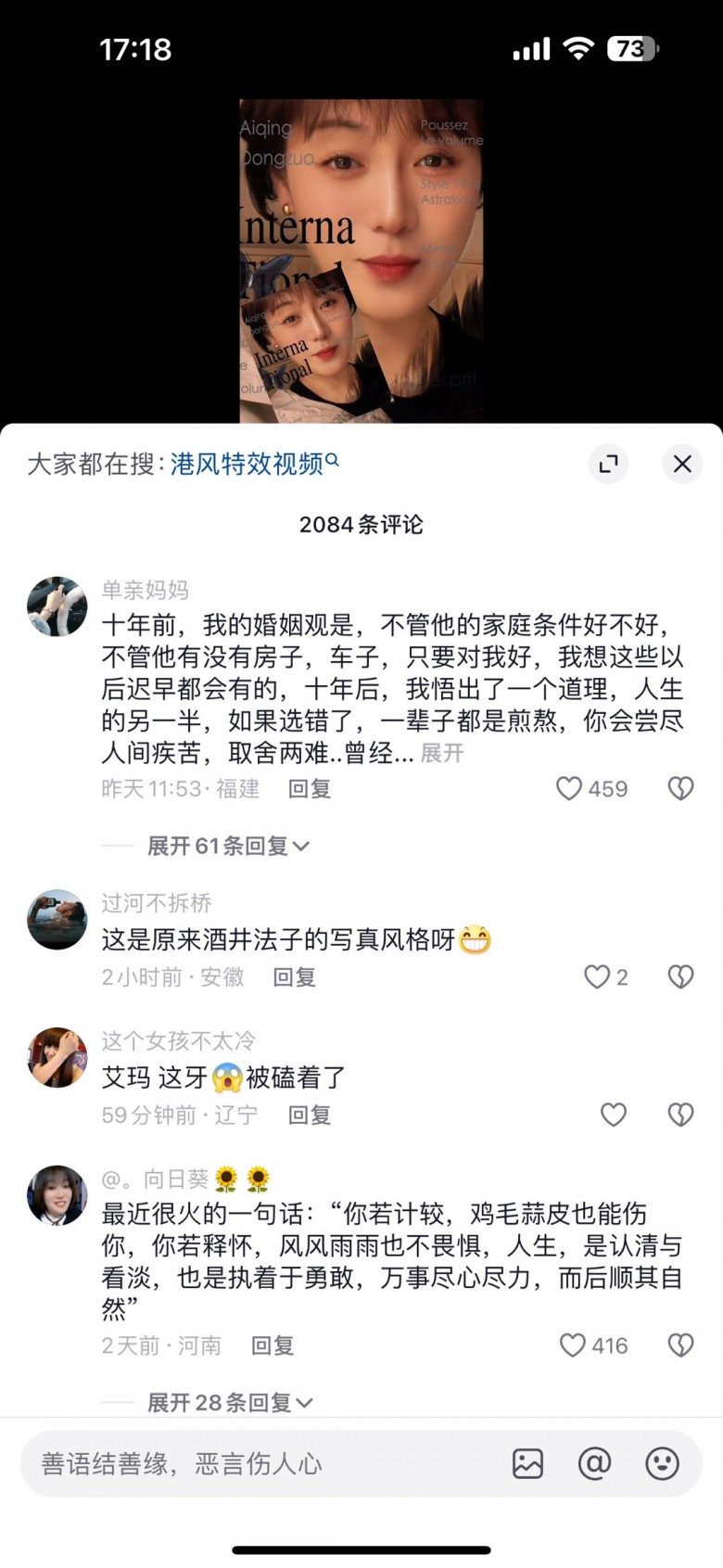Expand comments panel to full screen
This screenshot has width=723, height=1568.
pyautogui.click(x=609, y=464)
